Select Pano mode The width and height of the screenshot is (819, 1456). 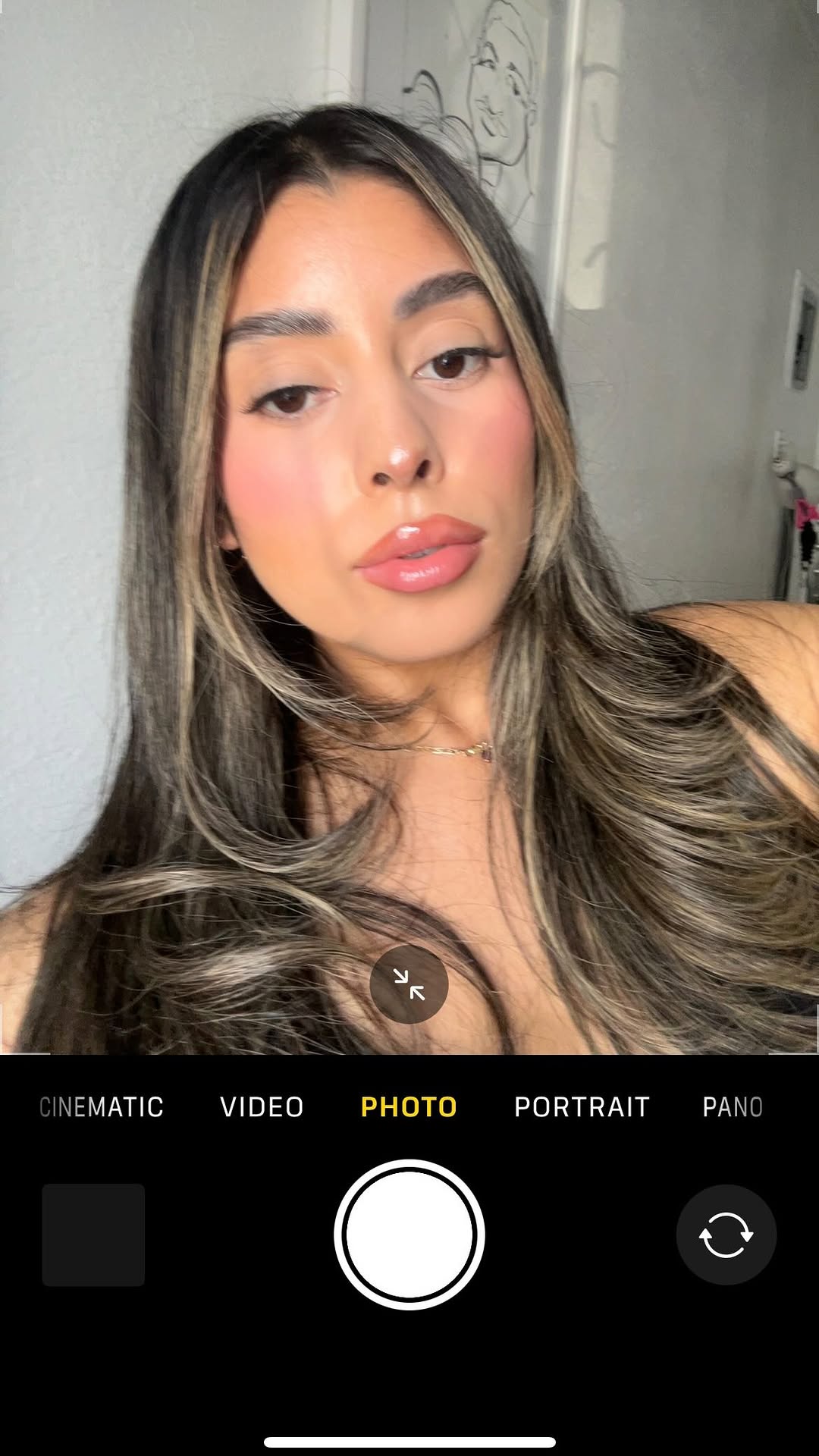[x=733, y=1107]
